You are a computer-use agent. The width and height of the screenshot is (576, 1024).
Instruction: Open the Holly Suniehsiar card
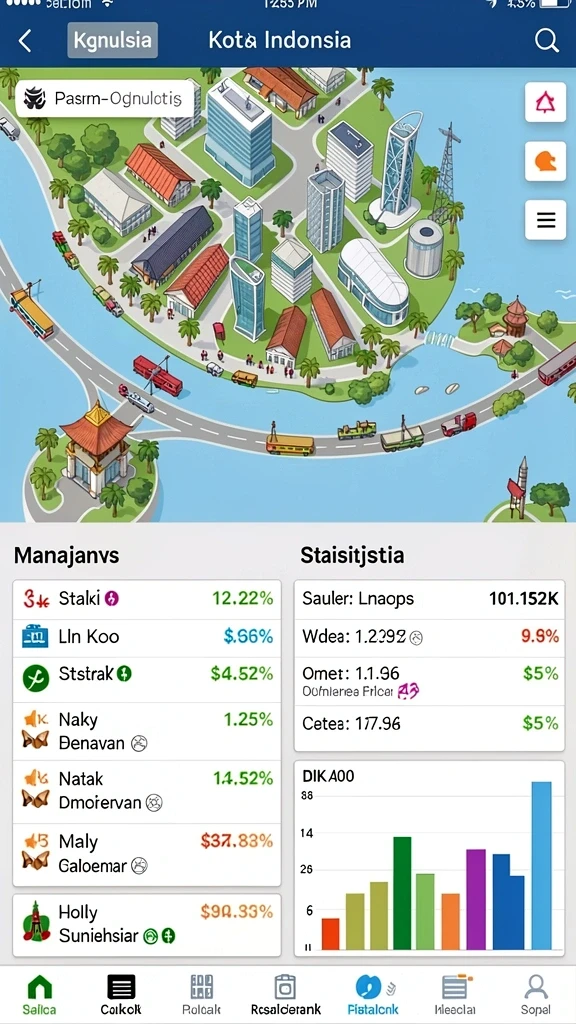click(x=147, y=924)
